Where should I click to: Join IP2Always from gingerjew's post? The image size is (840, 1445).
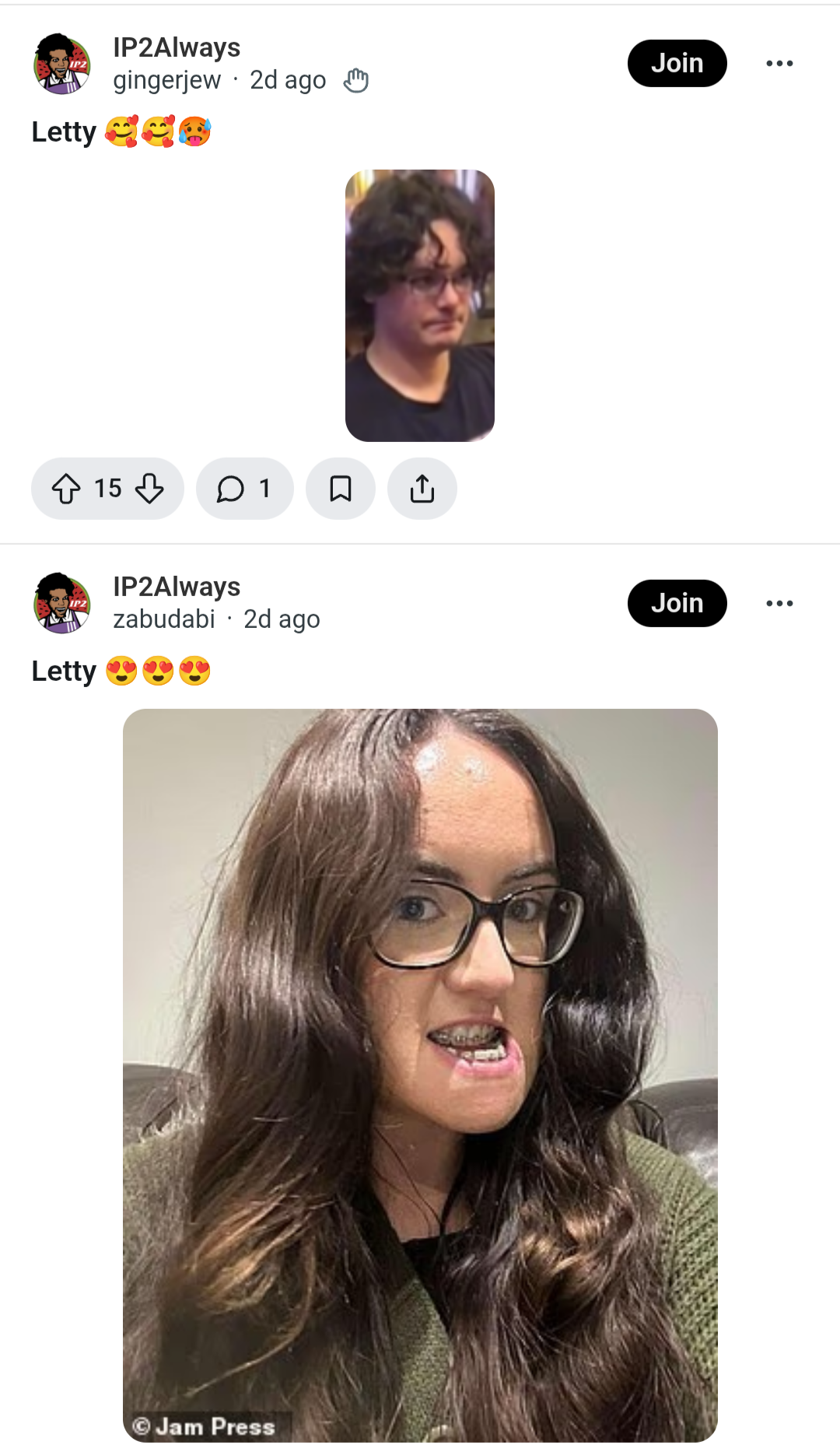pyautogui.click(x=677, y=63)
